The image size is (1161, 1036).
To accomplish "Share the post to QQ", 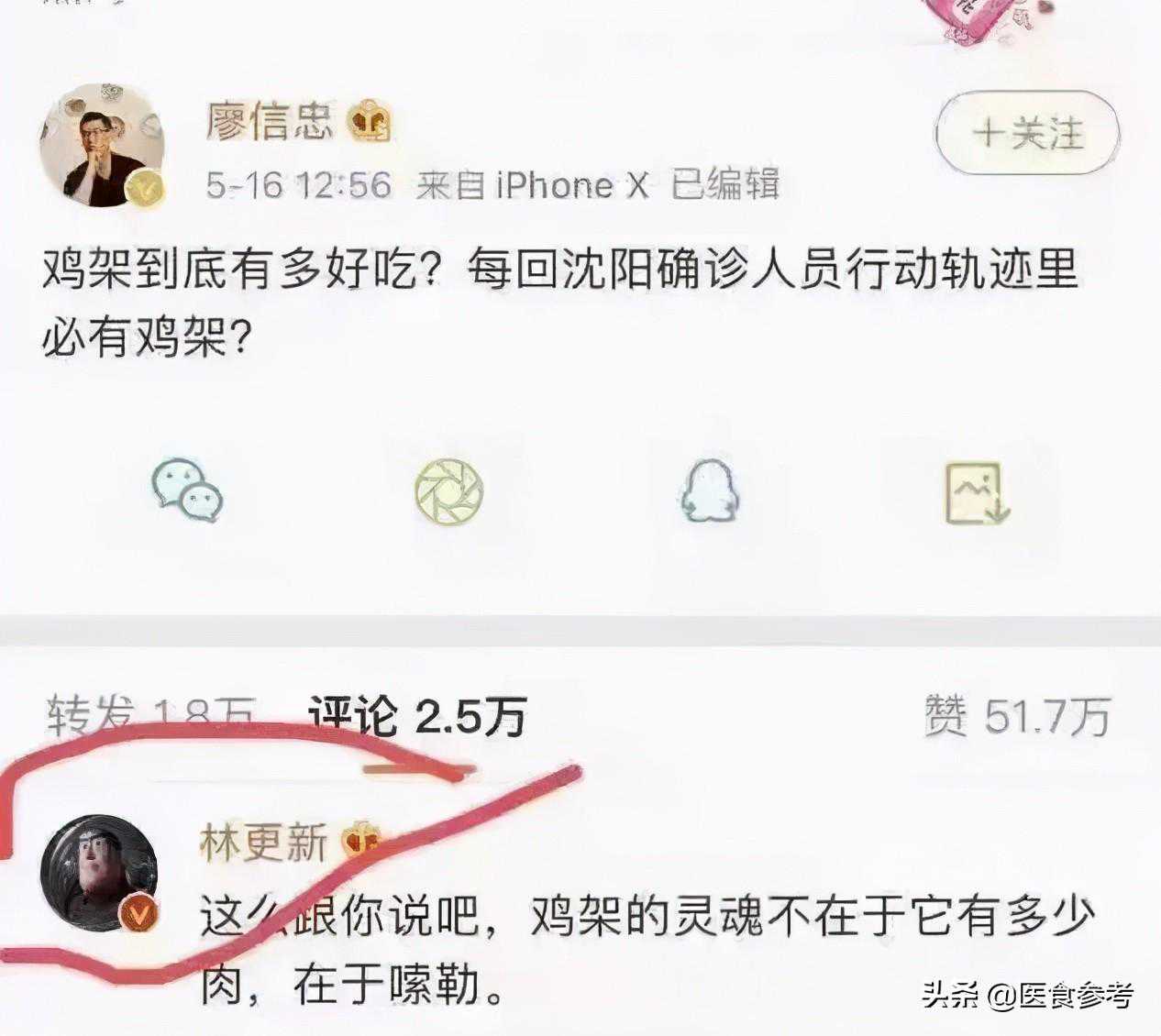I will [x=710, y=490].
